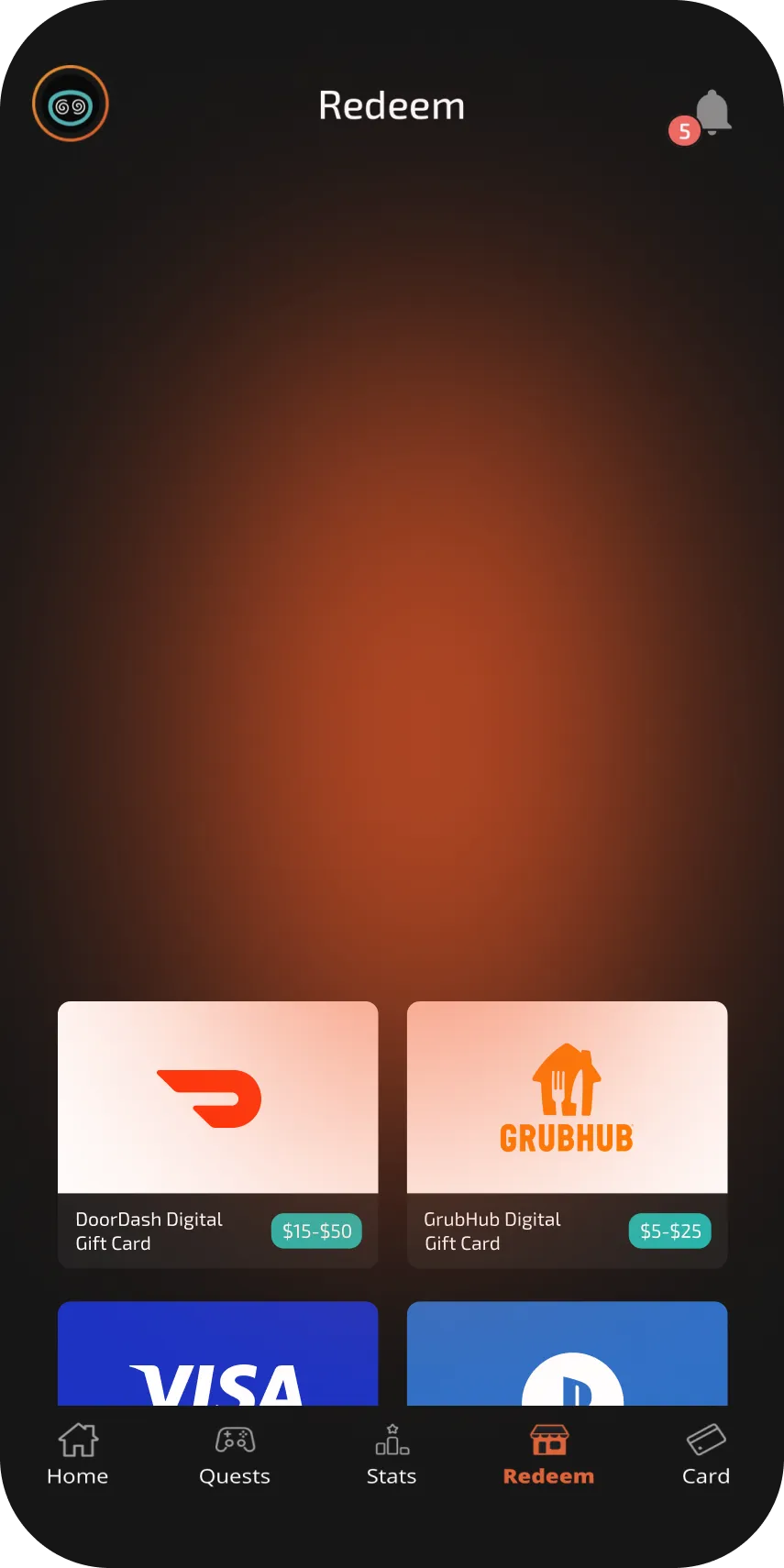Open the profile avatar icon
The image size is (784, 1568).
71,105
